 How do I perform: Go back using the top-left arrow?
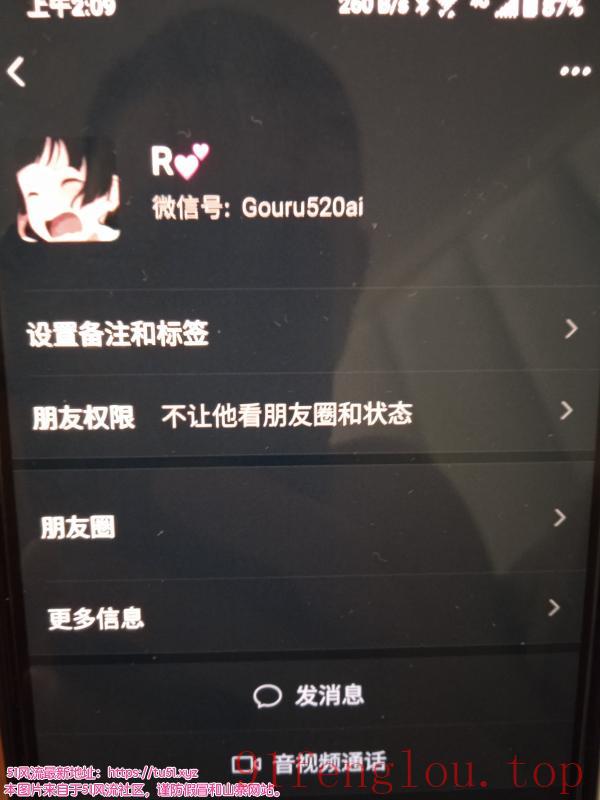[17, 71]
